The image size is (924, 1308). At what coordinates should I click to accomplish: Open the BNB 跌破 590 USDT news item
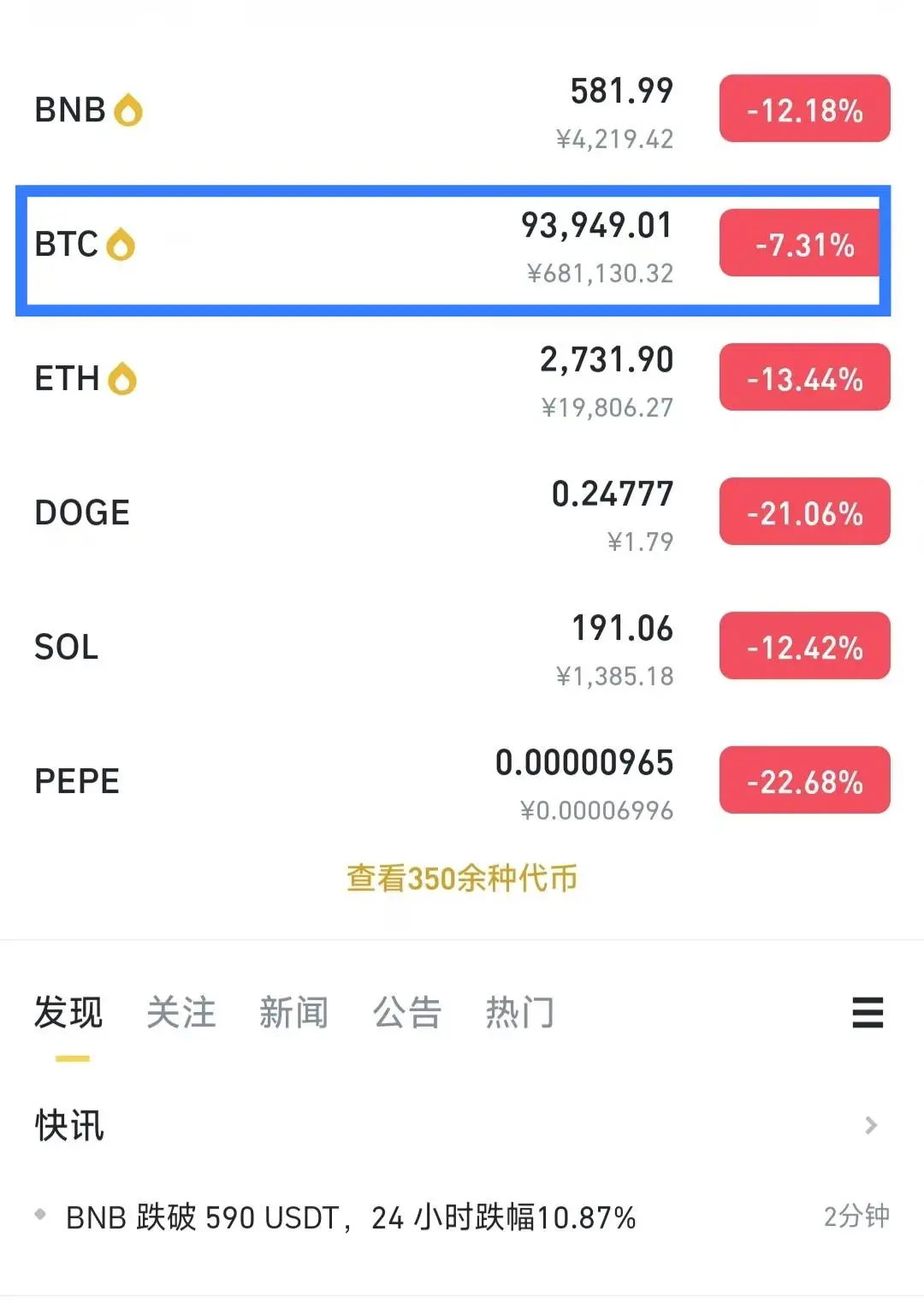(x=351, y=1215)
